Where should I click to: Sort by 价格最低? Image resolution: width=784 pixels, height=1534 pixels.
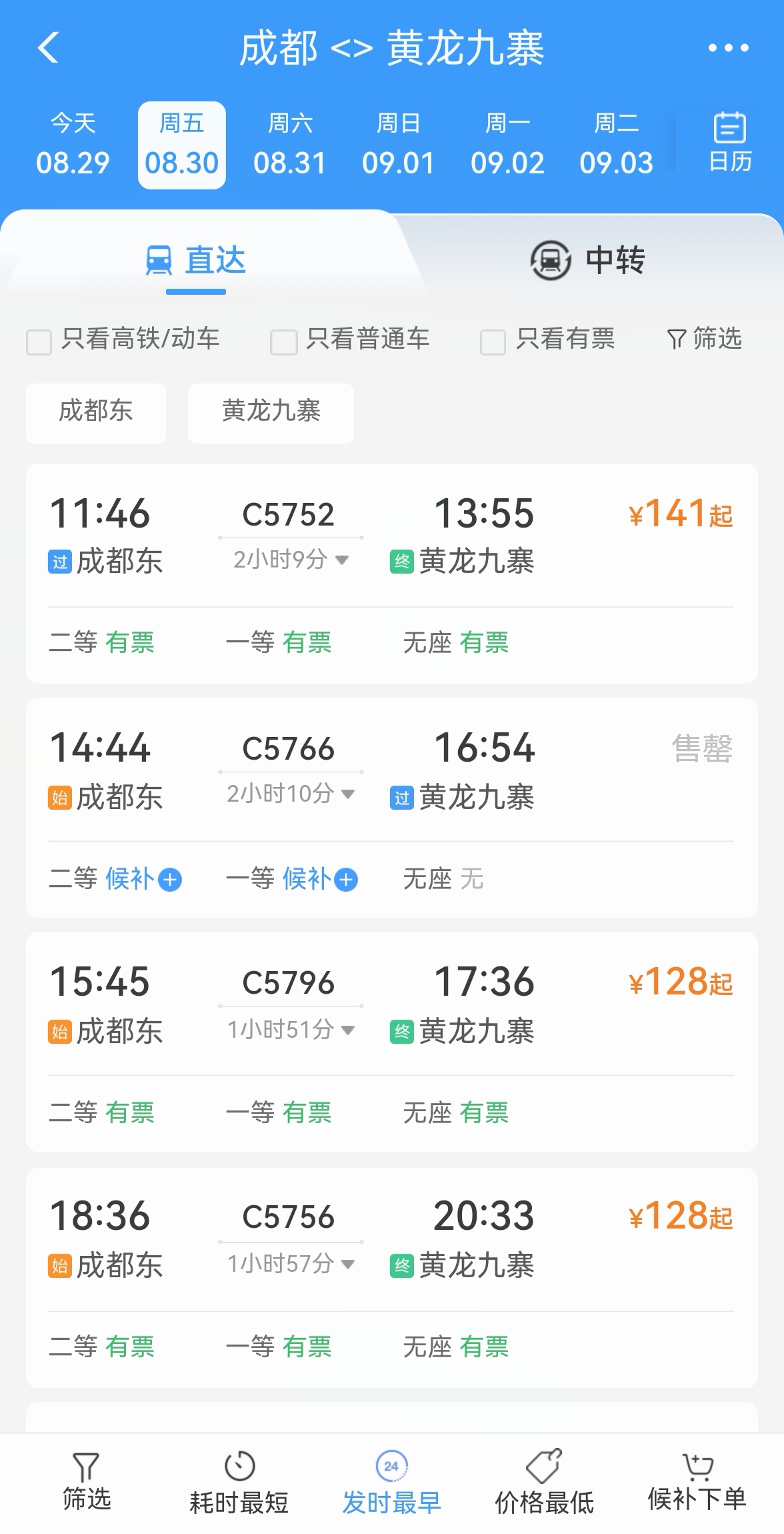(544, 1482)
